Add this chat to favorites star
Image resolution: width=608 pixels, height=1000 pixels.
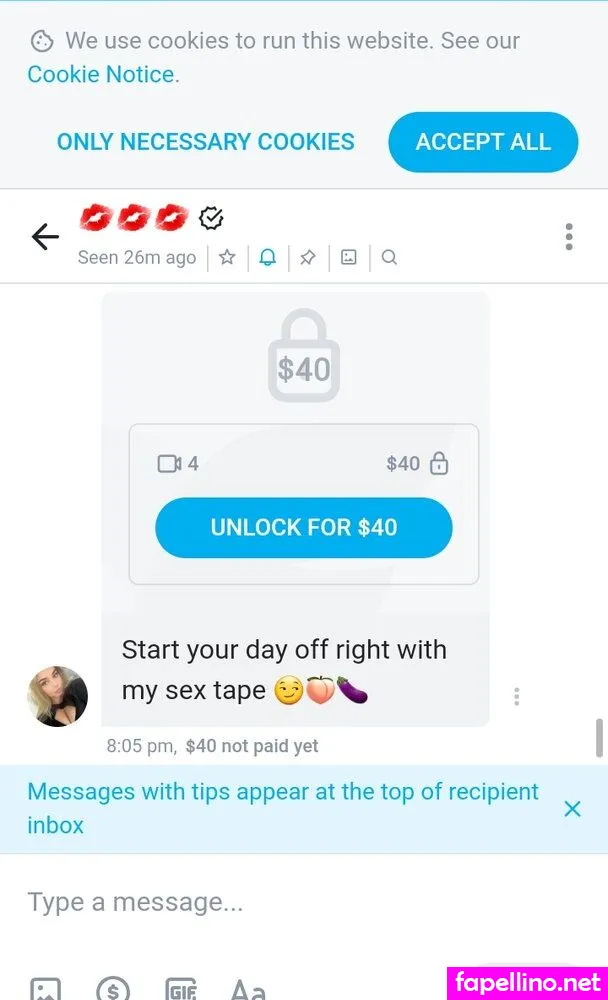pyautogui.click(x=227, y=257)
